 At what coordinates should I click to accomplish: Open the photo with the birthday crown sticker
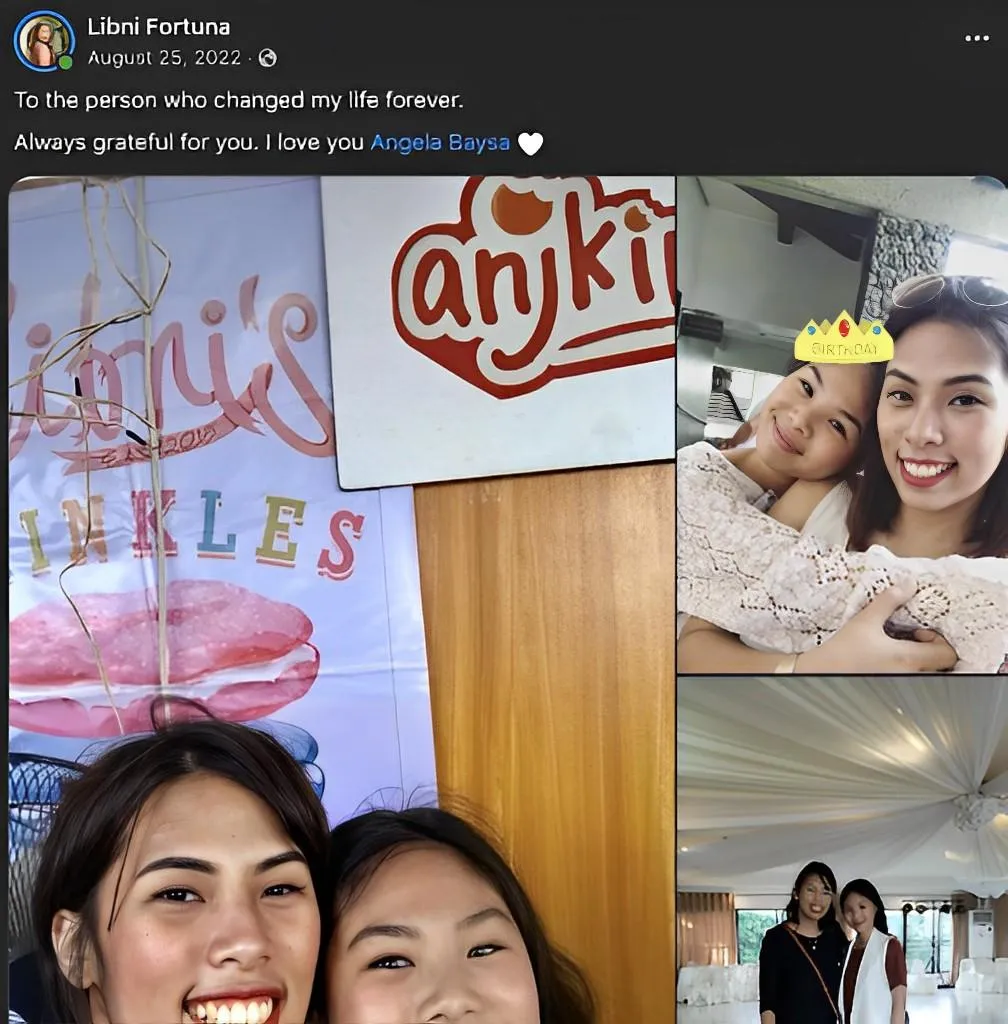842,425
